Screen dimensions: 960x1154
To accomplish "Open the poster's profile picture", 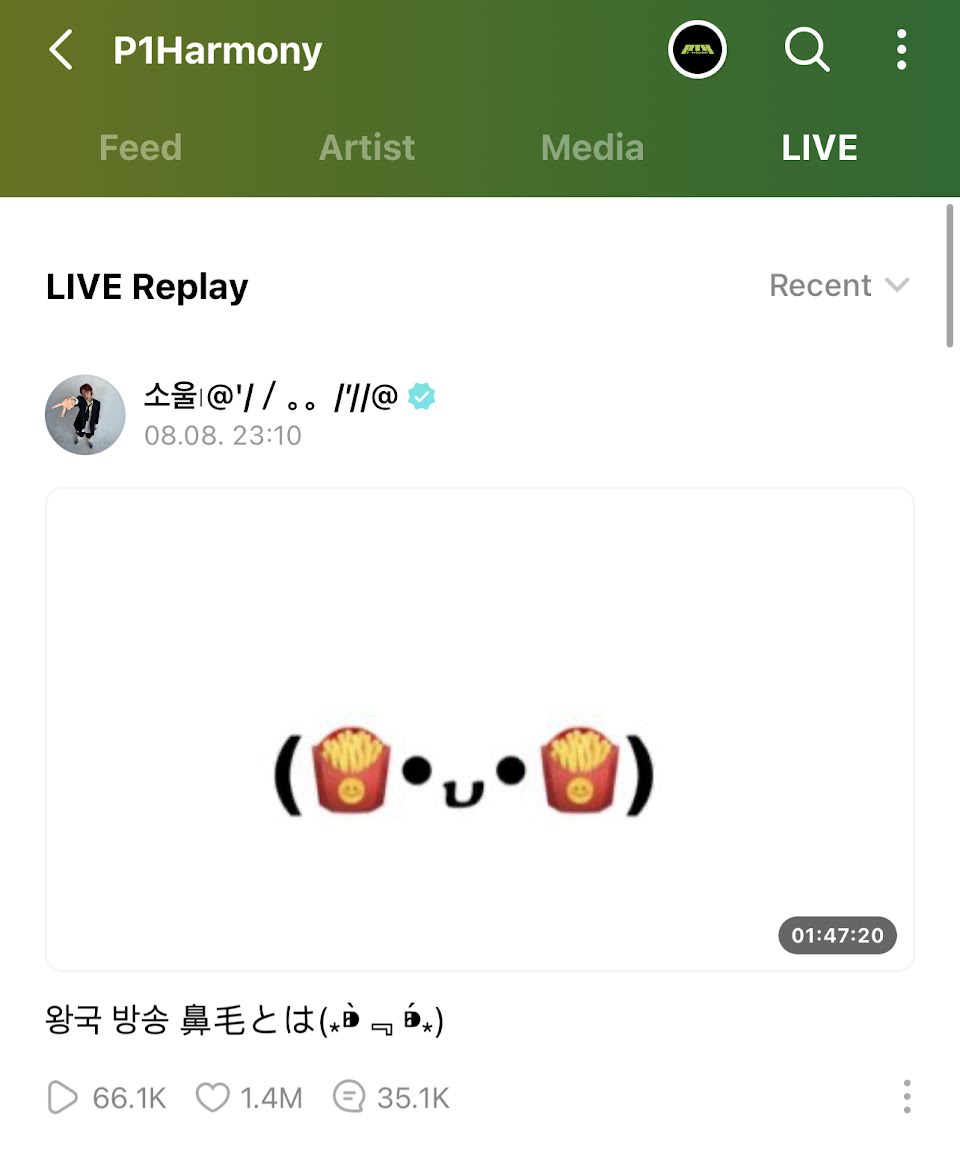I will [x=85, y=415].
